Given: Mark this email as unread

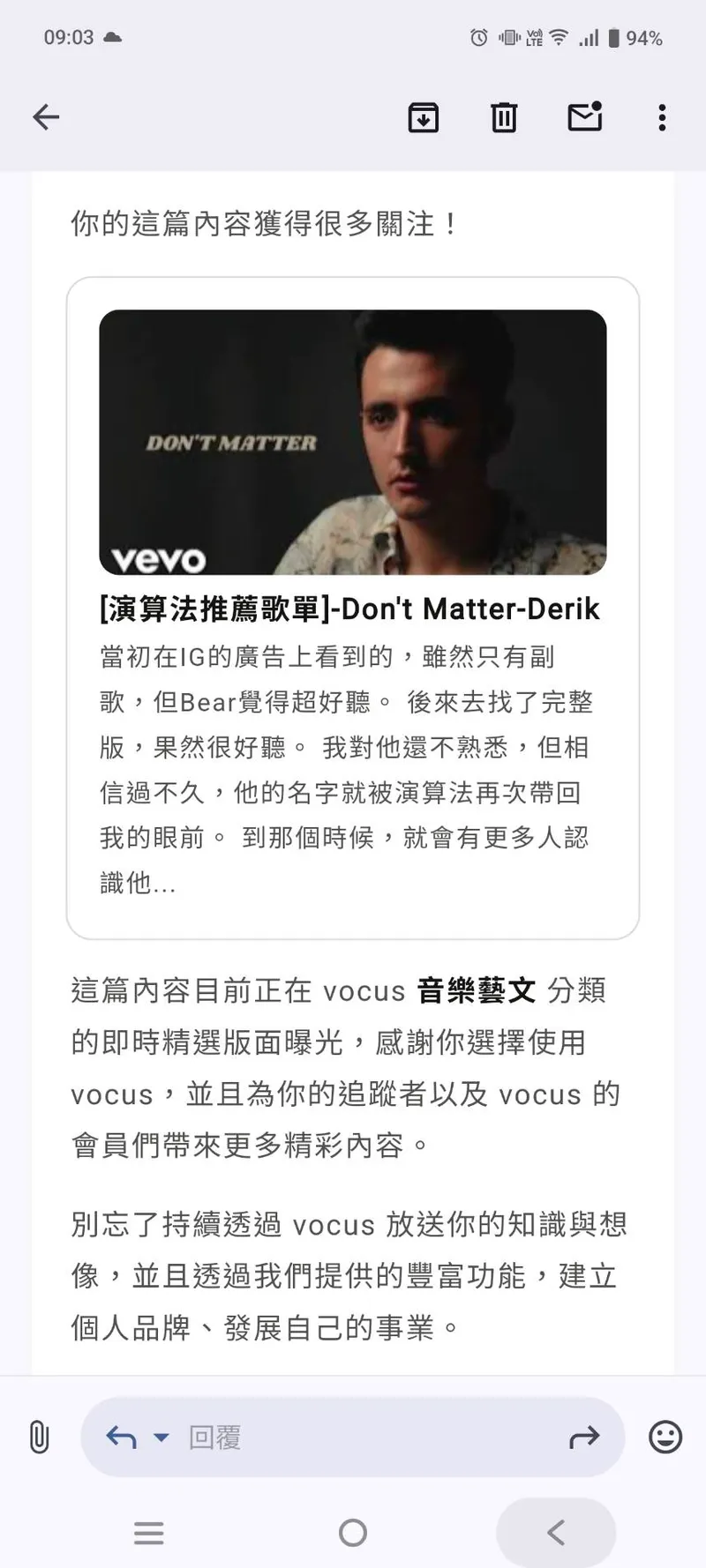Looking at the screenshot, I should 584,117.
